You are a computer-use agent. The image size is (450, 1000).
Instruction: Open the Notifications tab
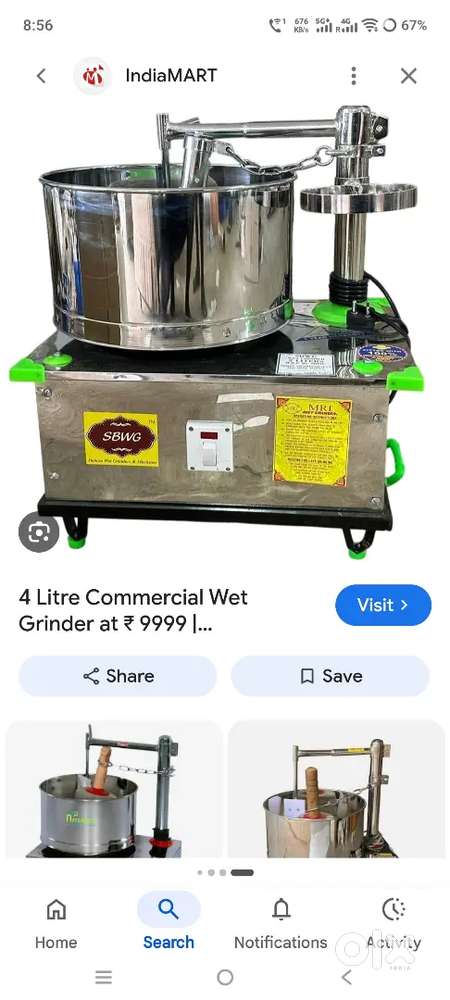[x=280, y=924]
